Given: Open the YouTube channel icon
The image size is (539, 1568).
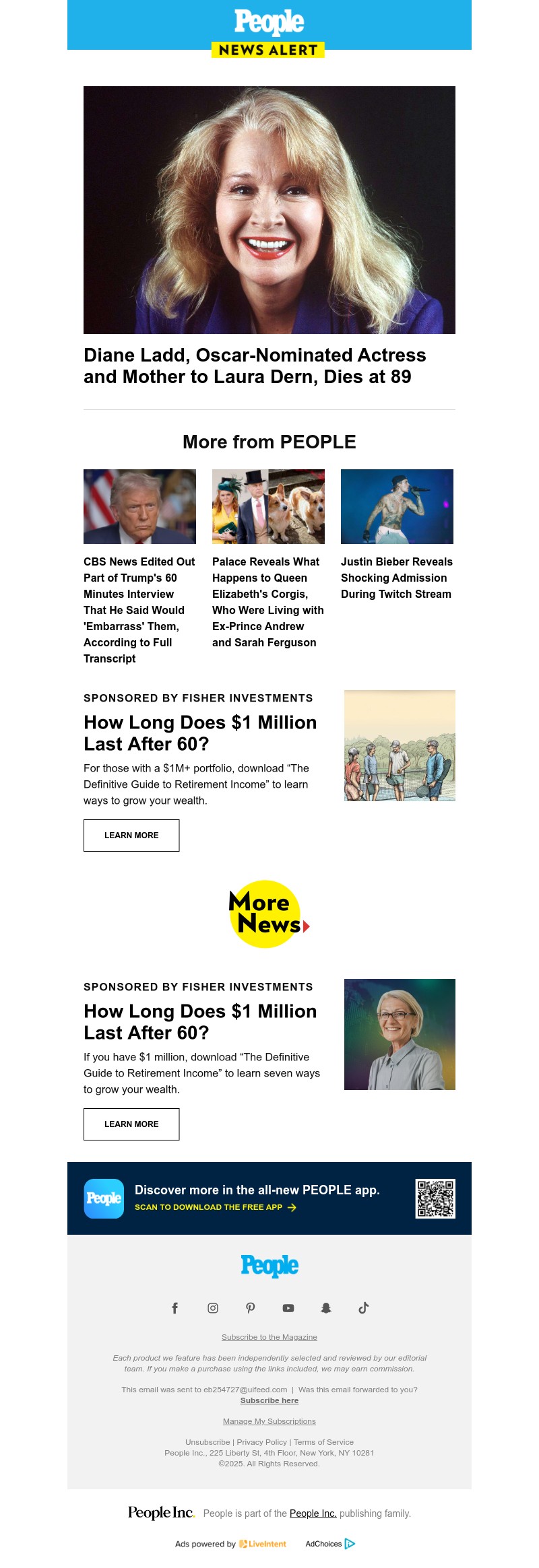Looking at the screenshot, I should 288,1308.
